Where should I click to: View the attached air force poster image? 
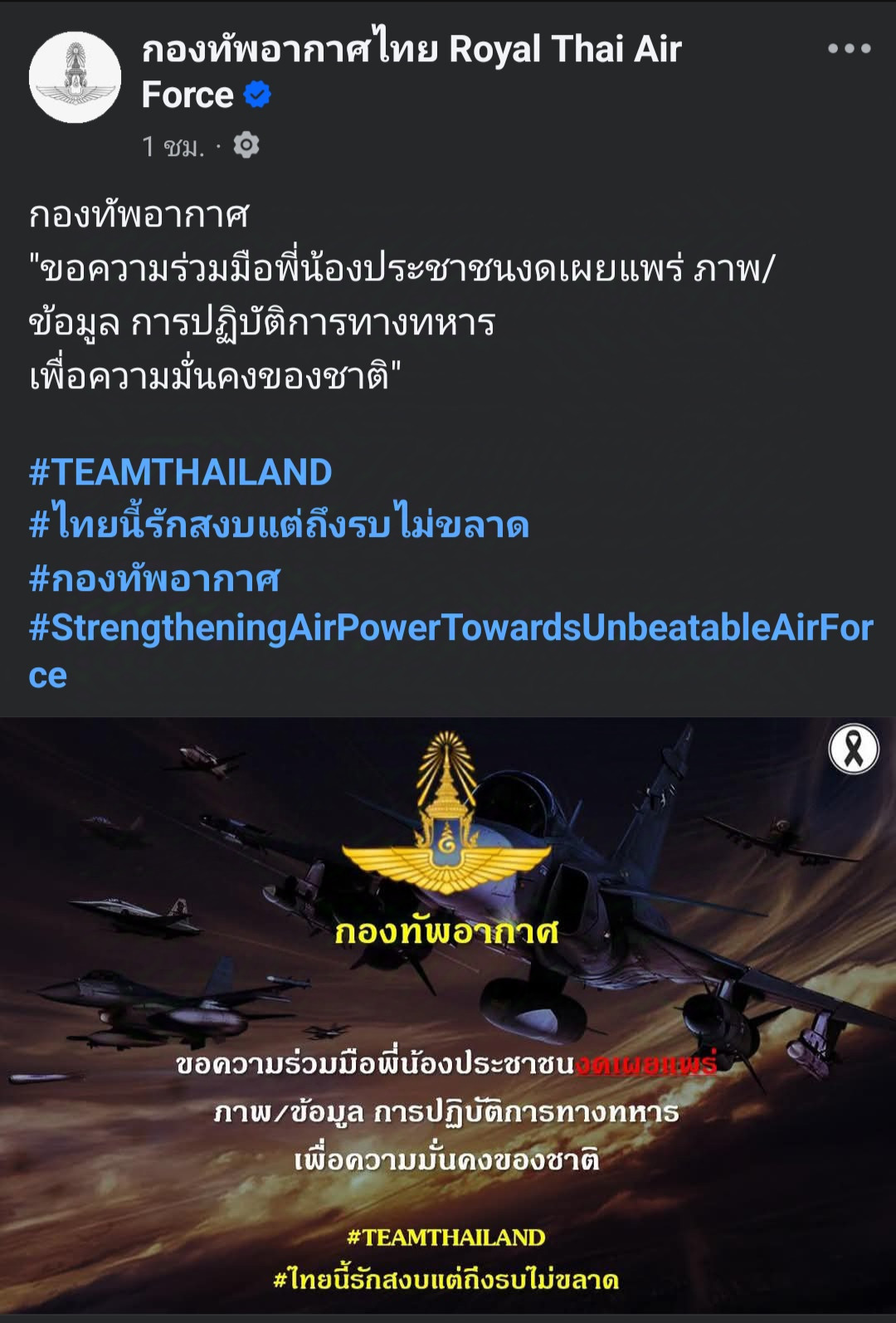[448, 1017]
